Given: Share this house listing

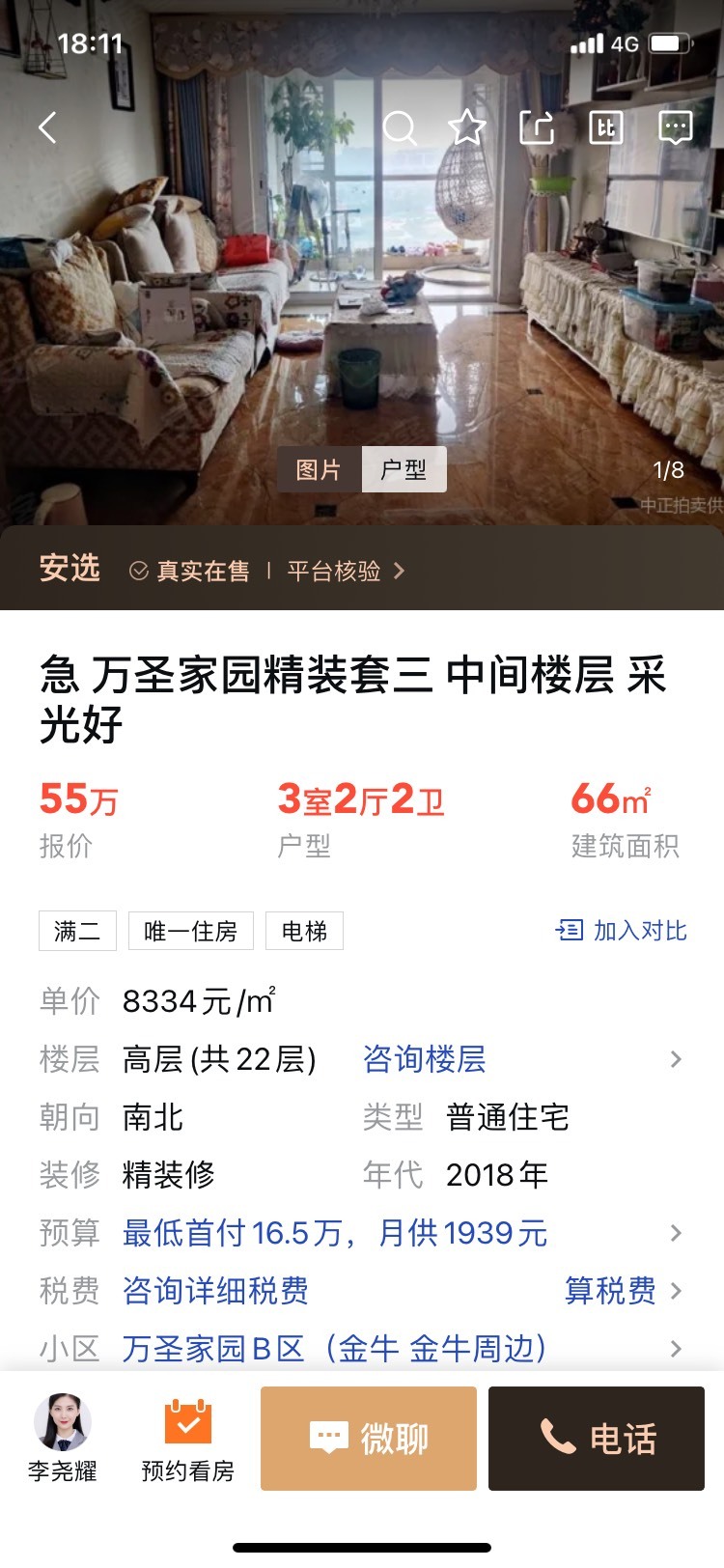Looking at the screenshot, I should coord(537,127).
